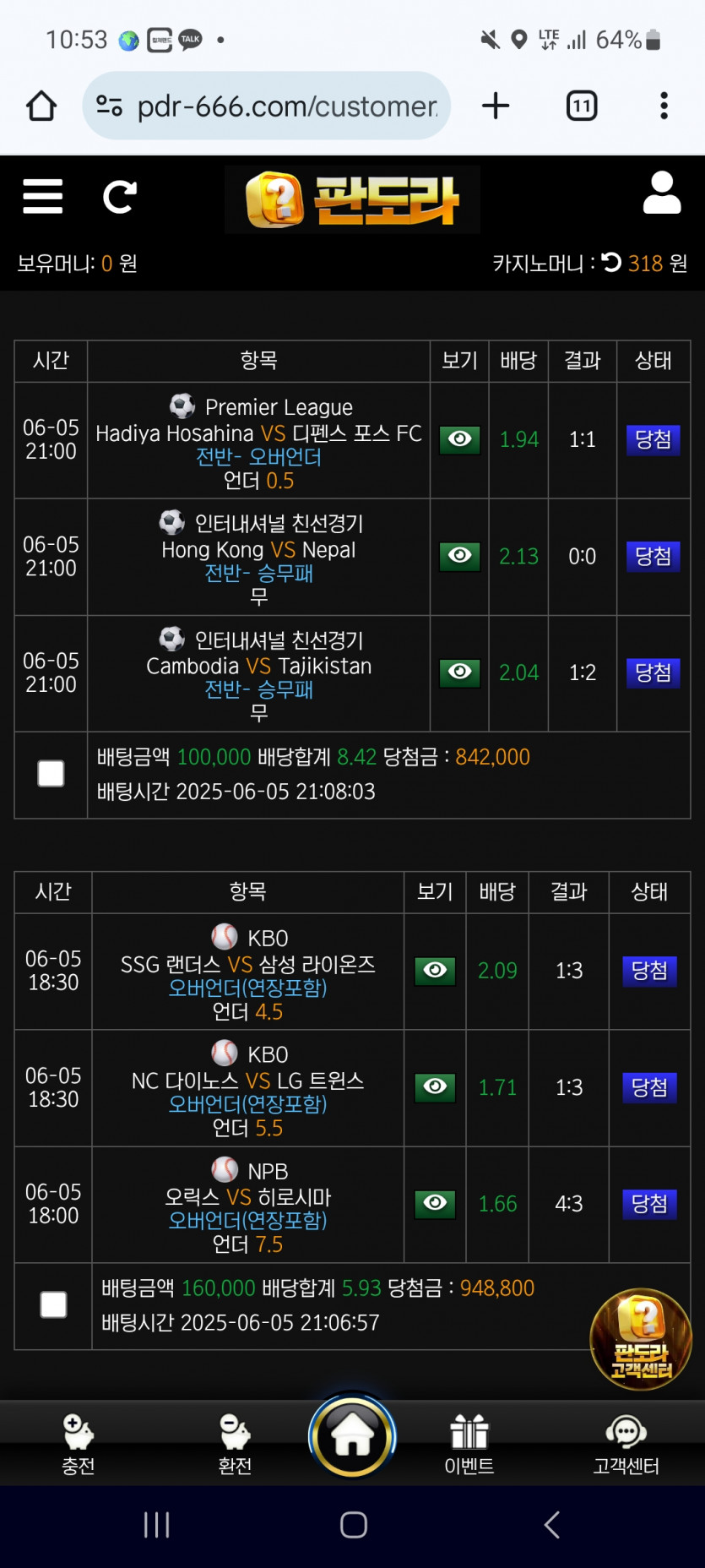Go to the center home button
The width and height of the screenshot is (705, 1568).
click(x=352, y=1435)
